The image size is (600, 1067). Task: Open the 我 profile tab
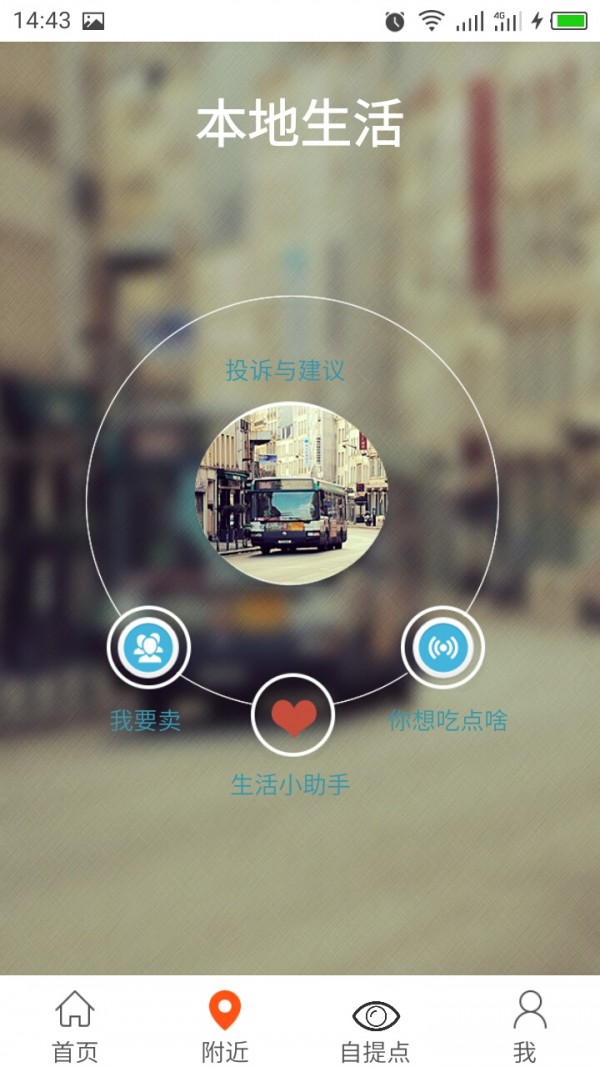tap(526, 1026)
